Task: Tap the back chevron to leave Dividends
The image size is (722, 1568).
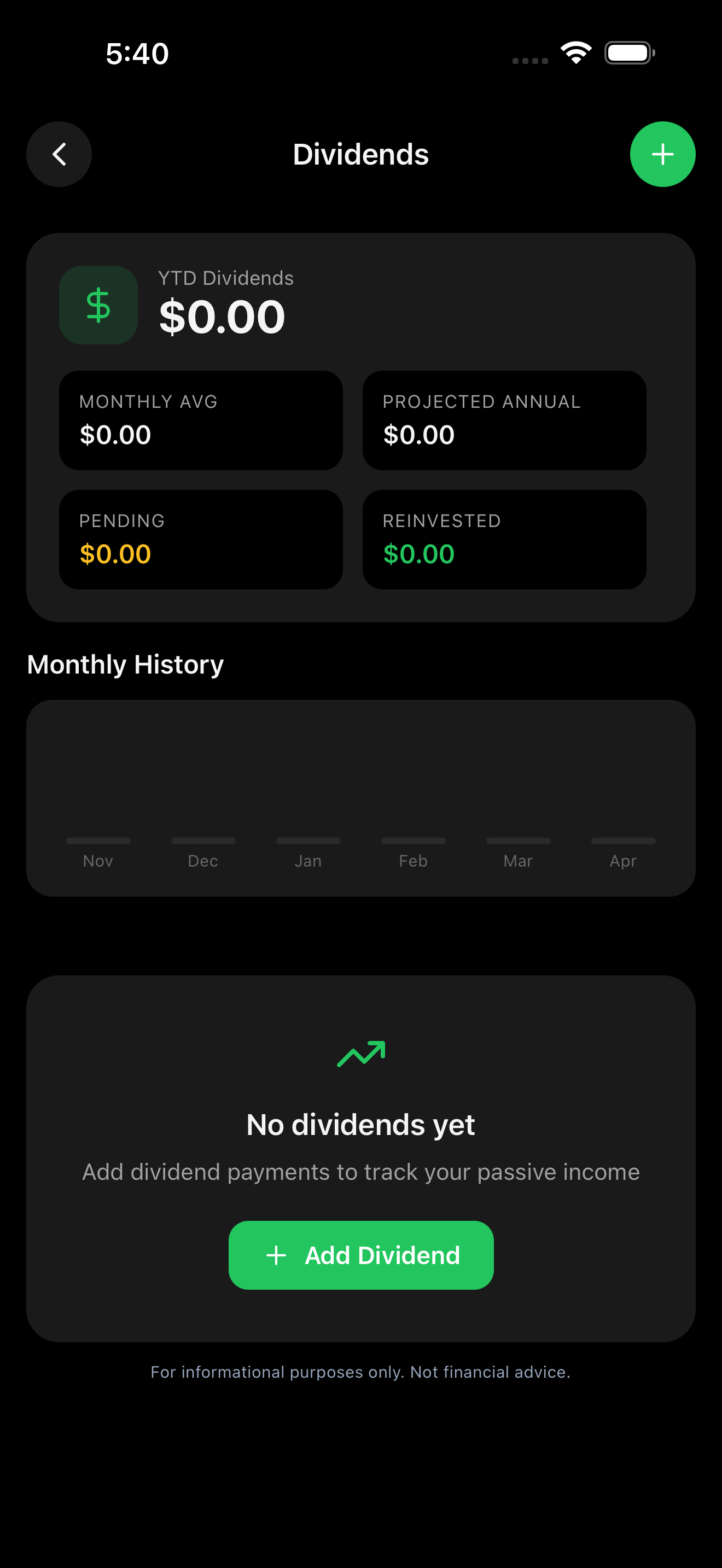Action: pyautogui.click(x=59, y=154)
